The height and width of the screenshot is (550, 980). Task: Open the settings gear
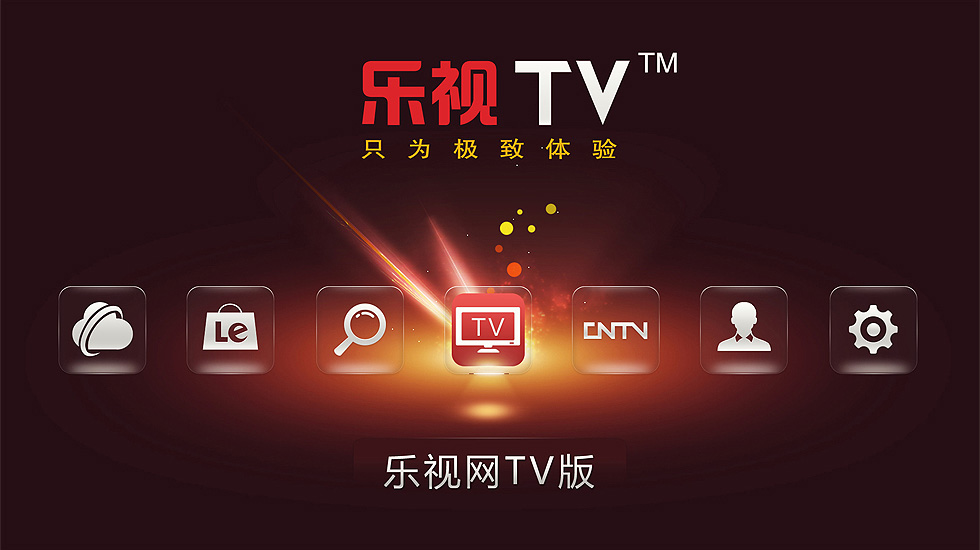click(x=873, y=330)
